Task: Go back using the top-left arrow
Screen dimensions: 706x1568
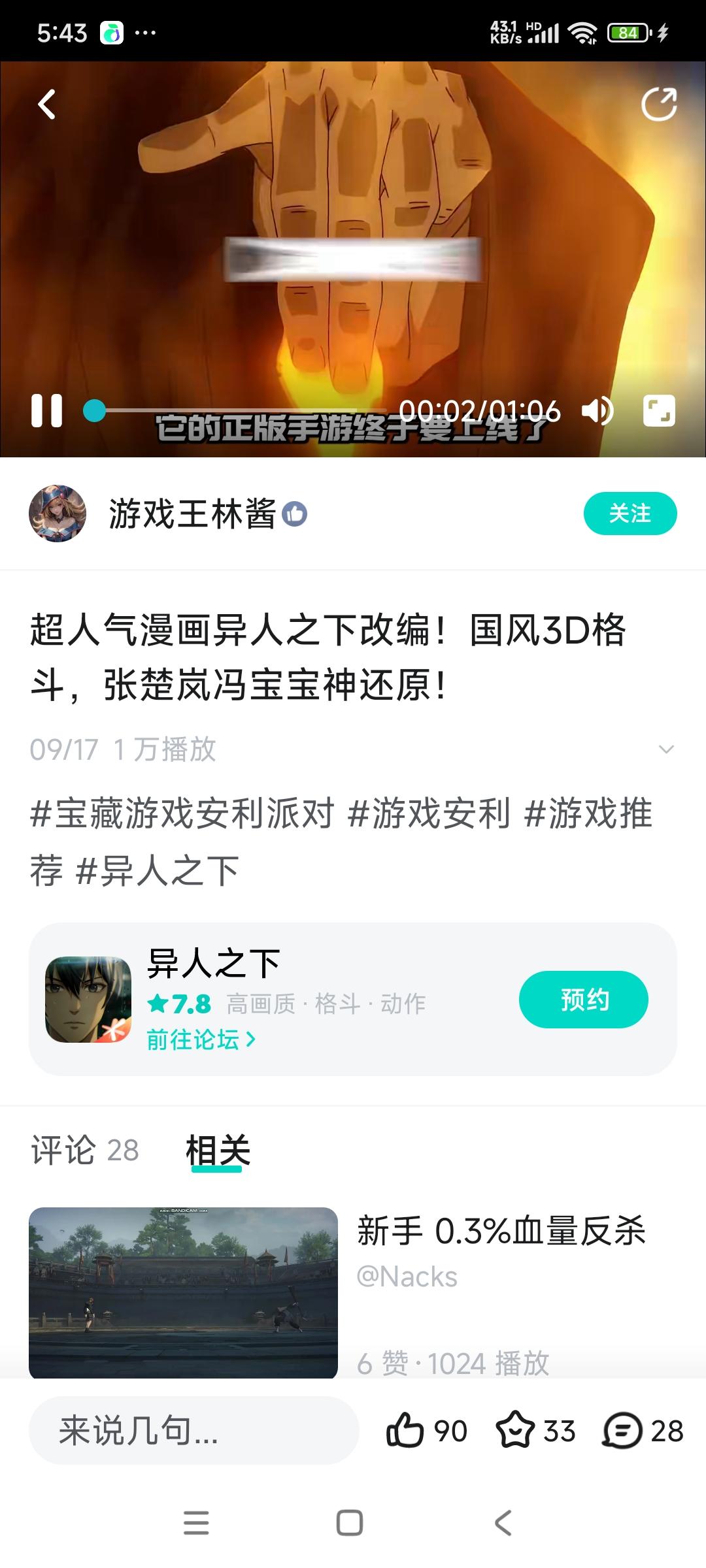Action: [46, 105]
